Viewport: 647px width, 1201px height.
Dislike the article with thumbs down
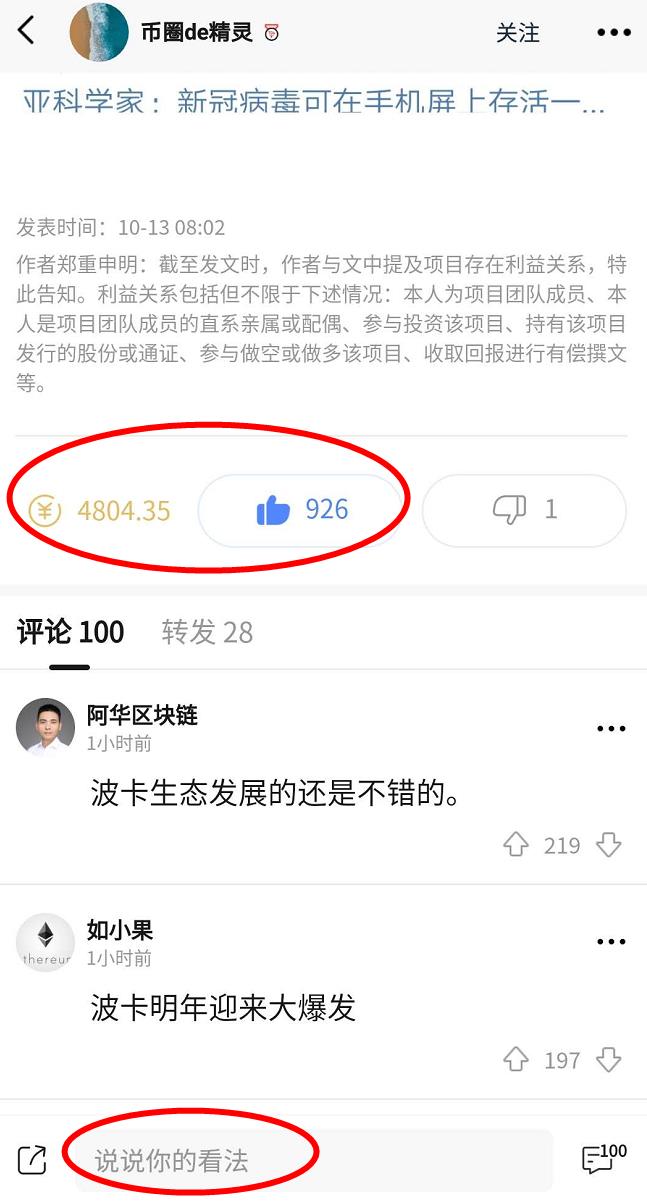[x=524, y=510]
